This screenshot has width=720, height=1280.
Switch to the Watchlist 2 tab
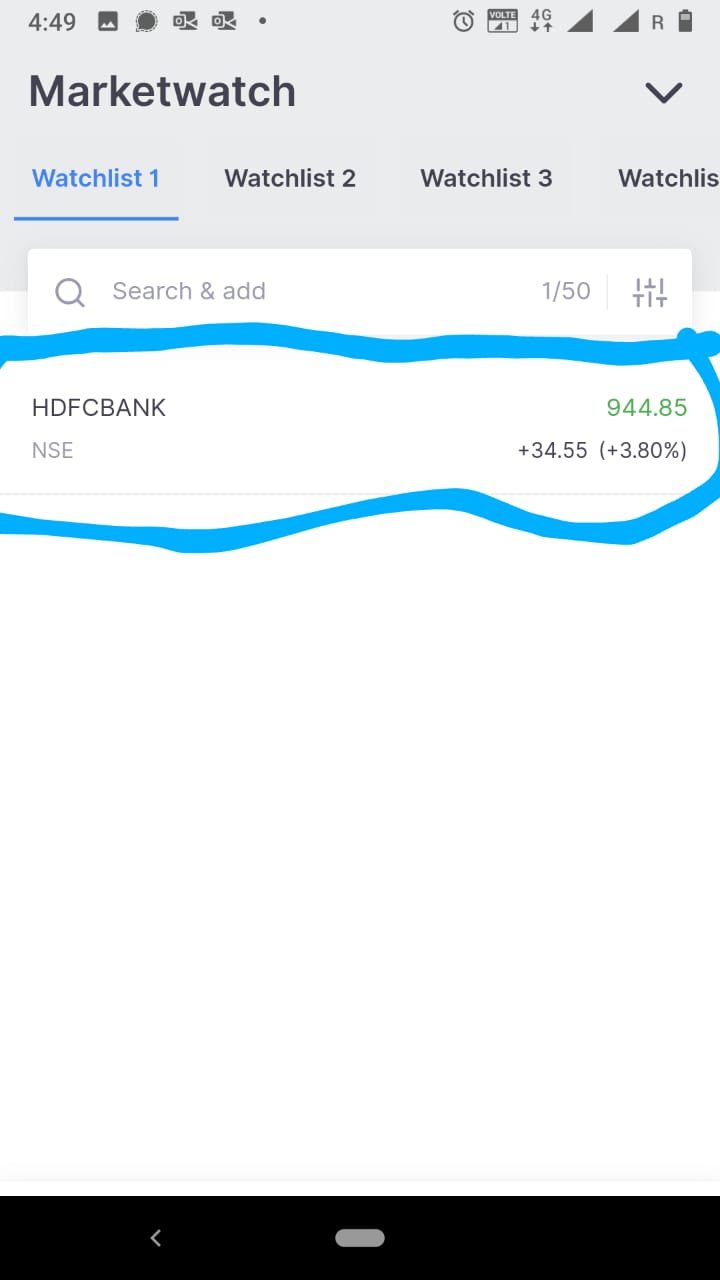[x=290, y=178]
